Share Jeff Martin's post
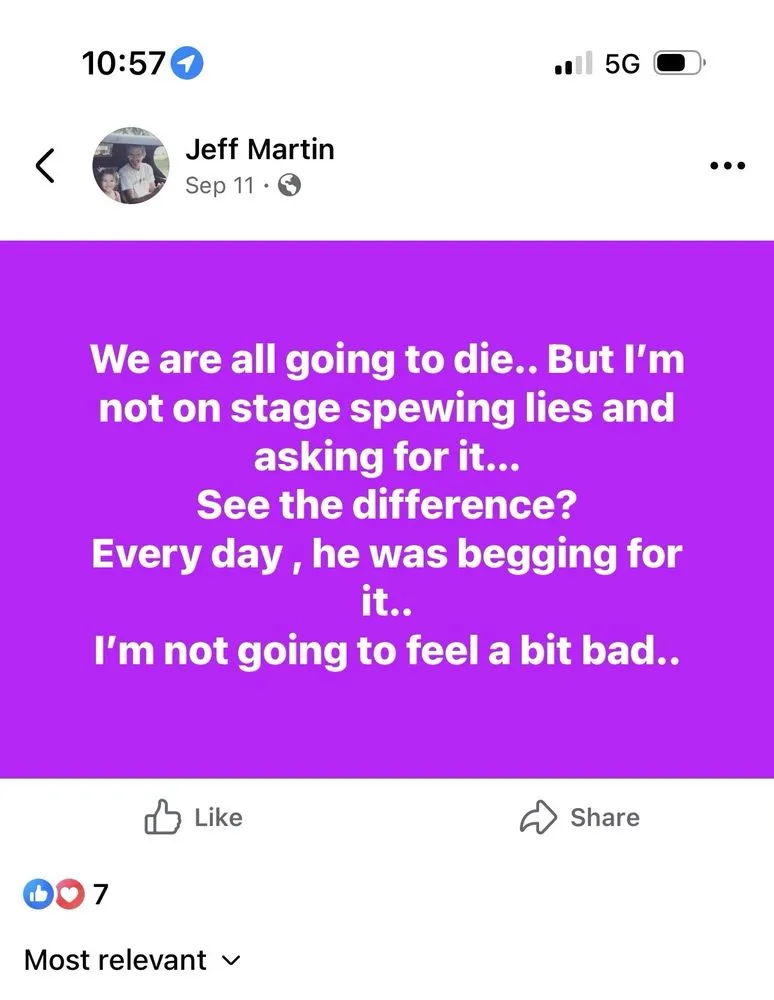774x1000 pixels. point(580,818)
